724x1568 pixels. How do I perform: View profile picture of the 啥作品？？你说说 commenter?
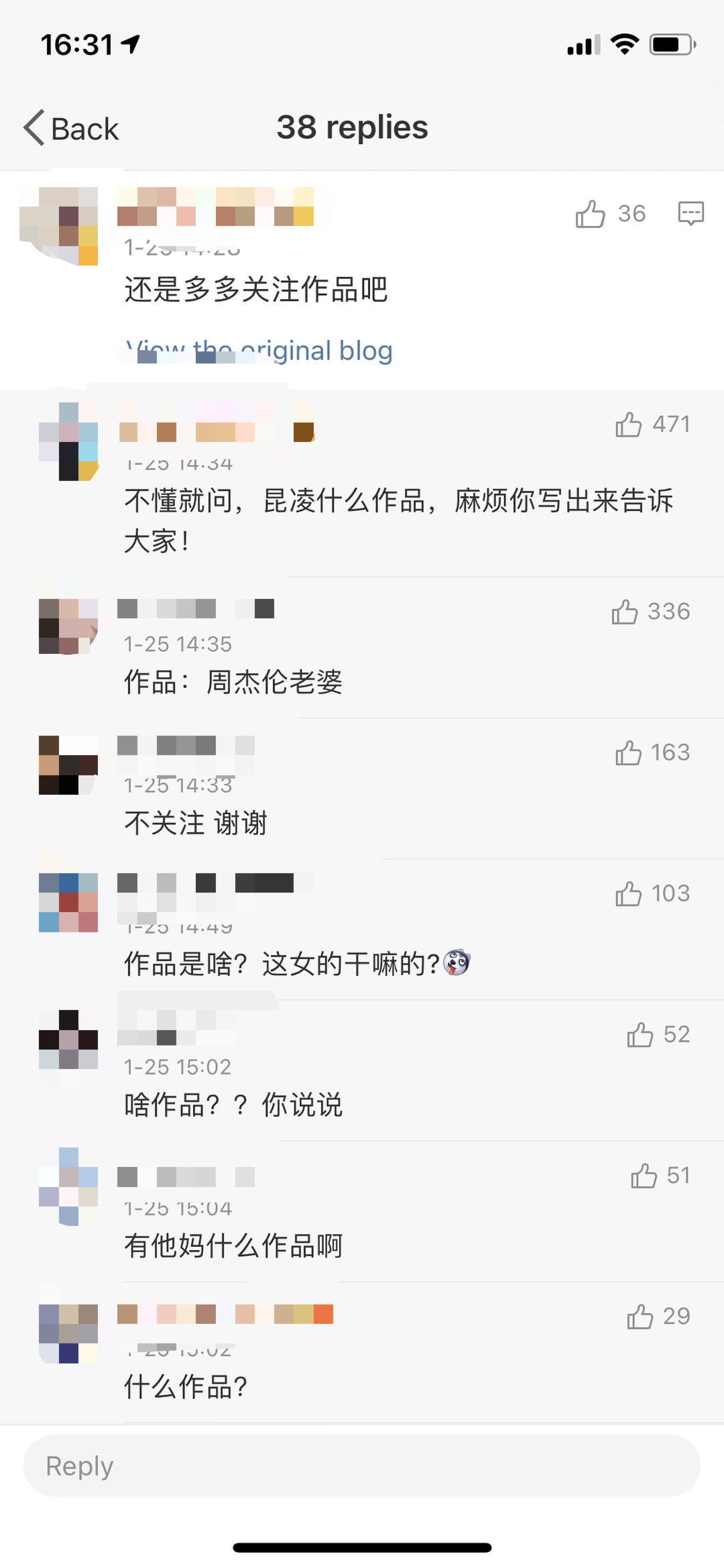point(68,1040)
